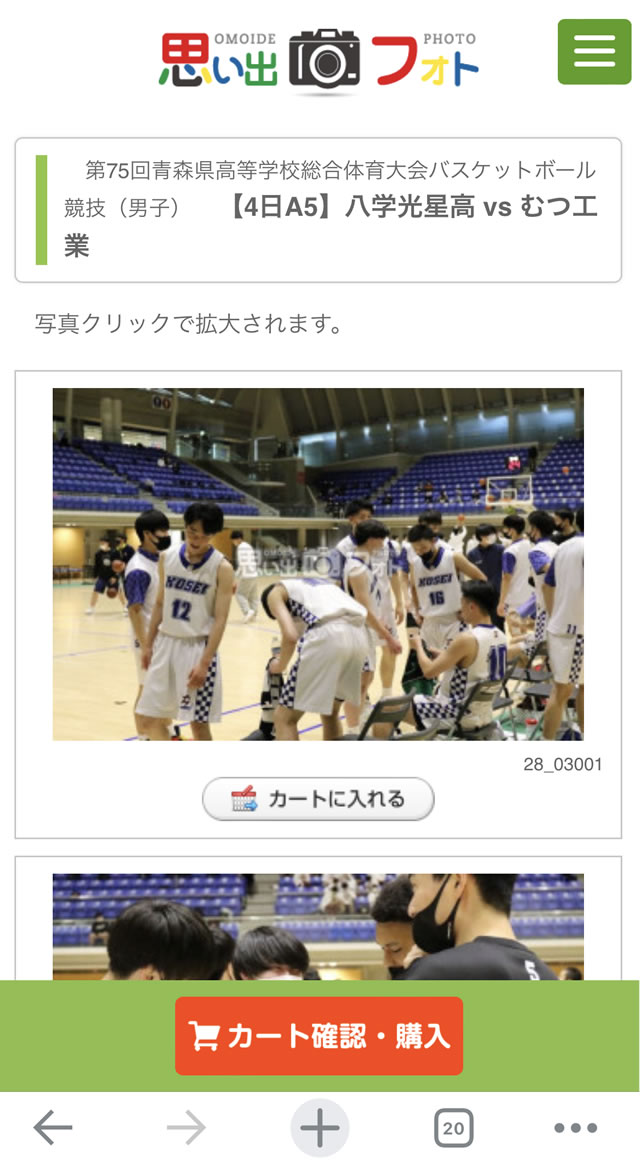640x1169 pixels.
Task: Open the browser's three-dot menu
Action: 575,1128
